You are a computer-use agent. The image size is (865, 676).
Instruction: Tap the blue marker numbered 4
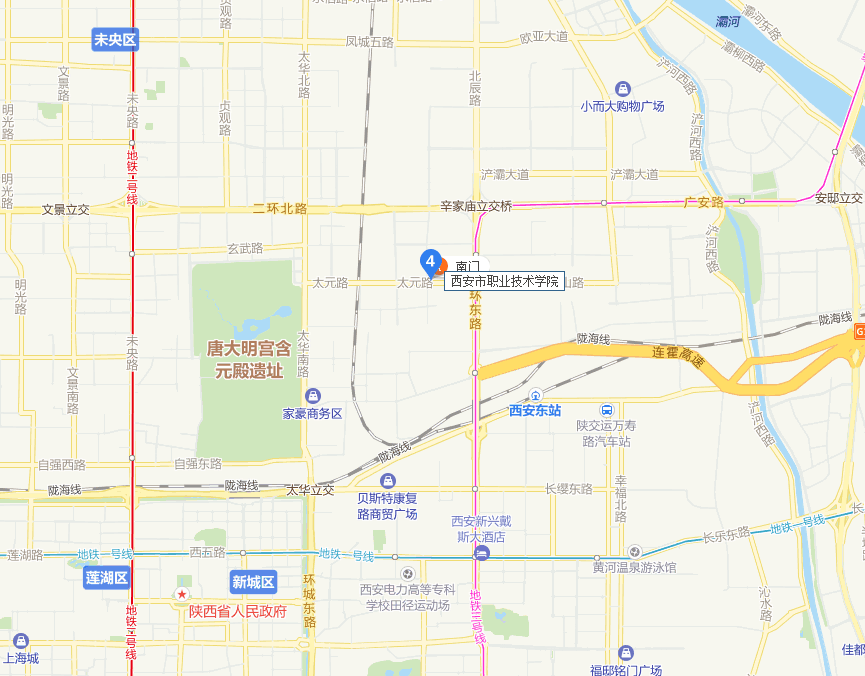point(431,263)
